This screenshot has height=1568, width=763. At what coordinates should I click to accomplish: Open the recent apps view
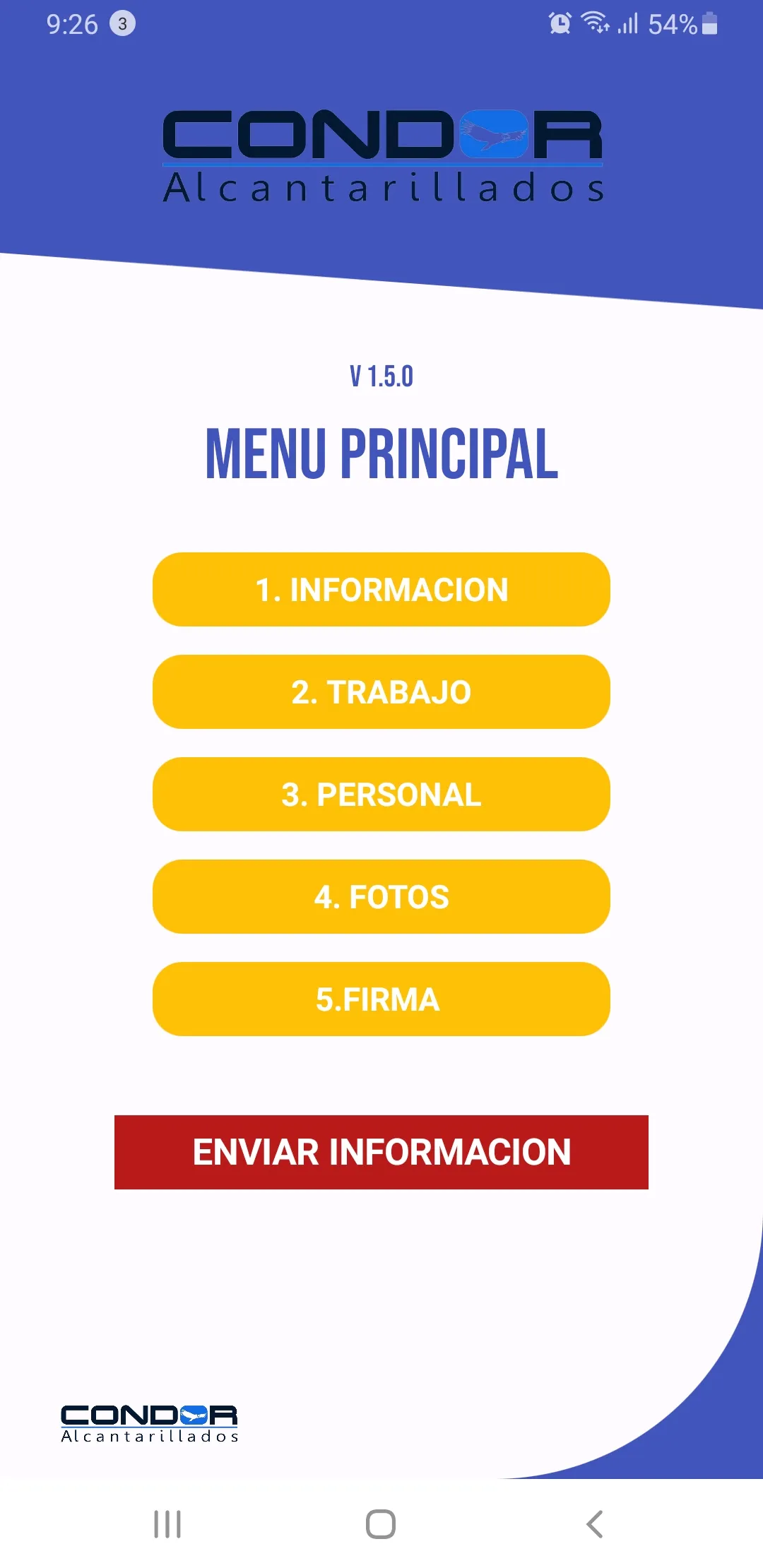coord(167,1524)
